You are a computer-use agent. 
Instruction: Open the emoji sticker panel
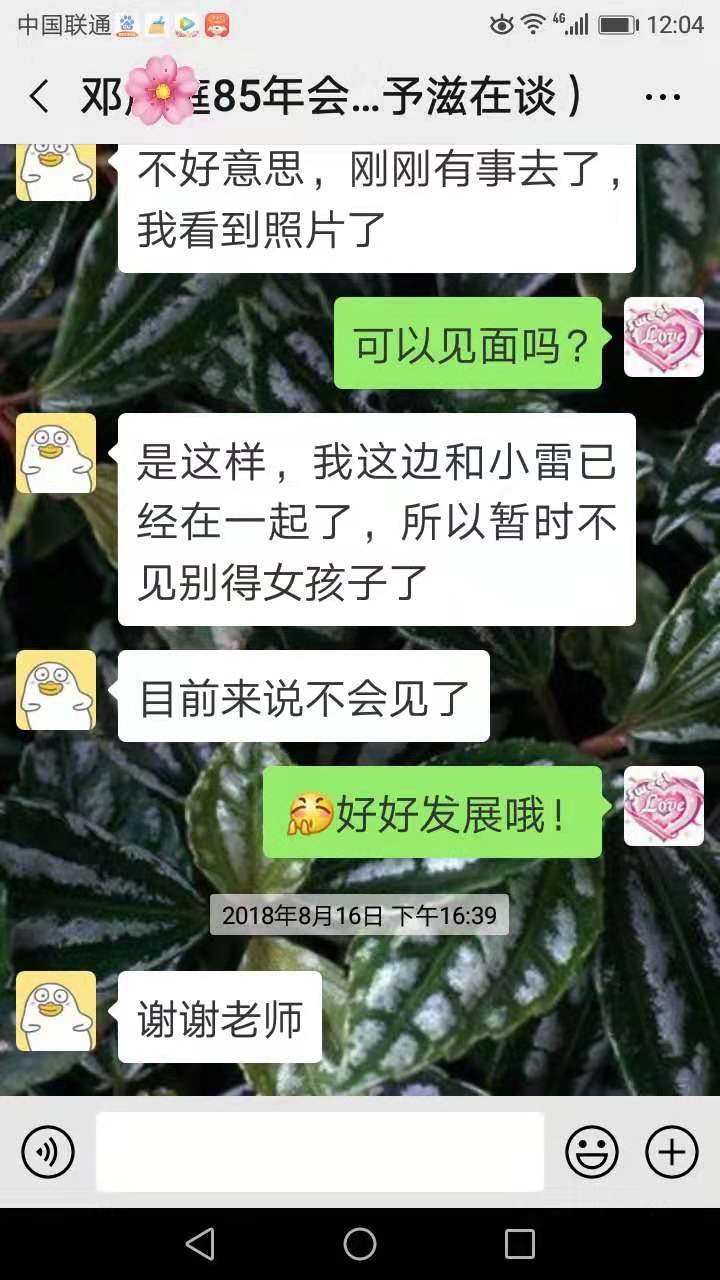point(592,1152)
